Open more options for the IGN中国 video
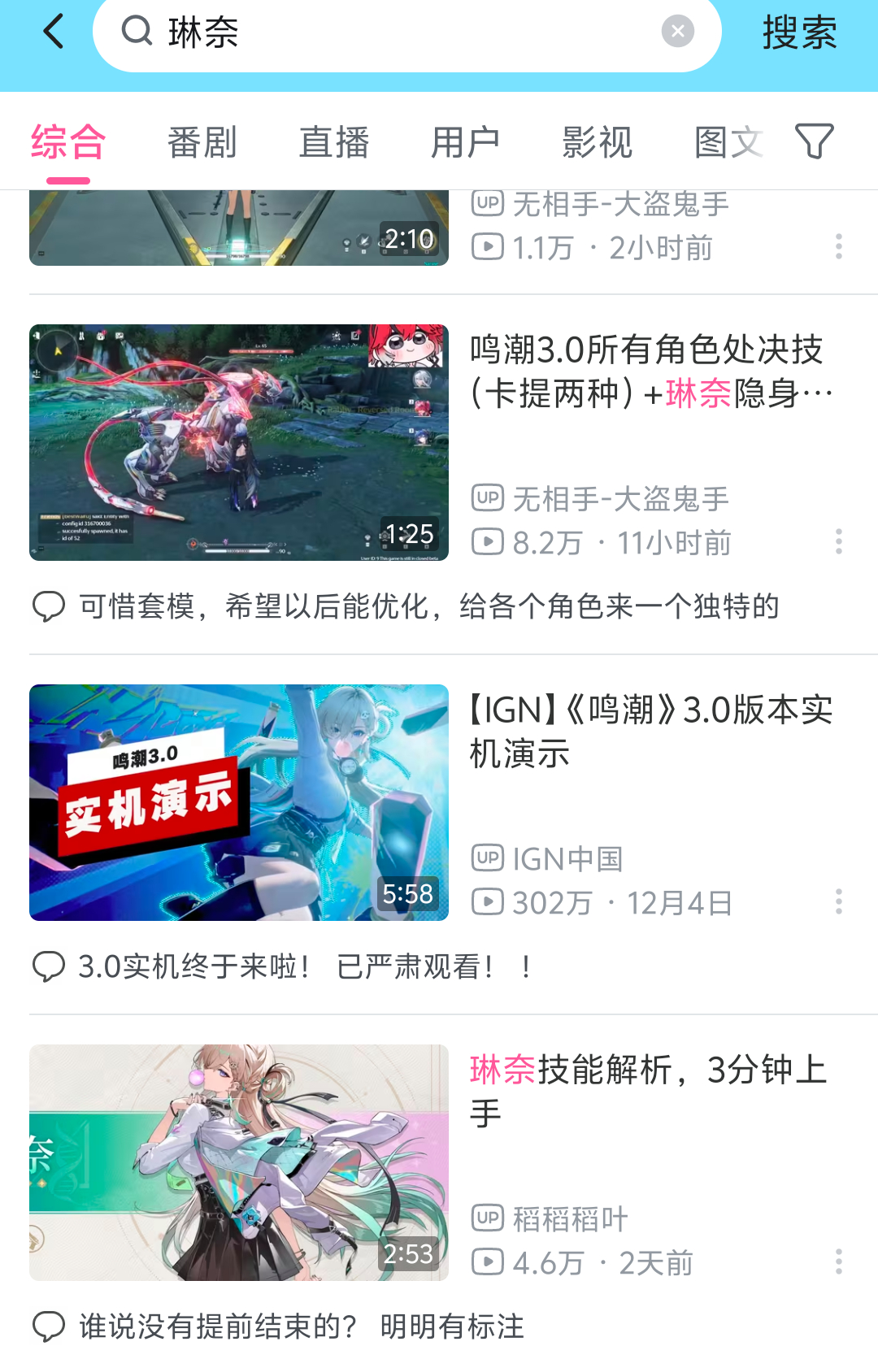 838,901
